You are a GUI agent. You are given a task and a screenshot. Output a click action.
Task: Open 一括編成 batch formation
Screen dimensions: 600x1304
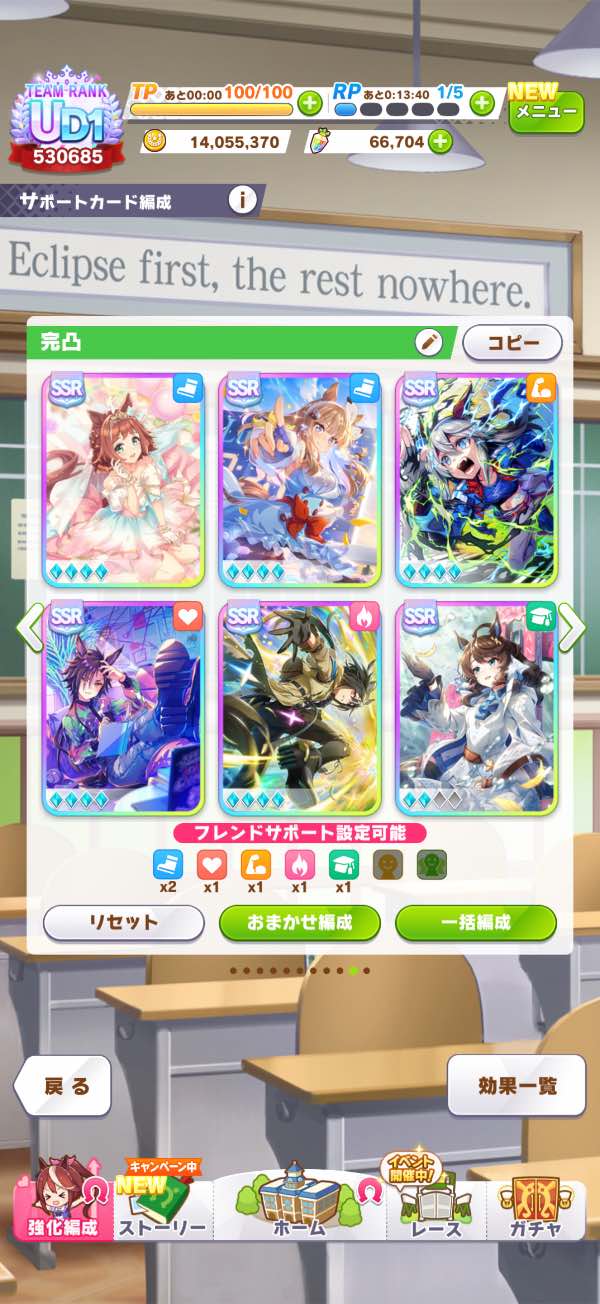476,922
